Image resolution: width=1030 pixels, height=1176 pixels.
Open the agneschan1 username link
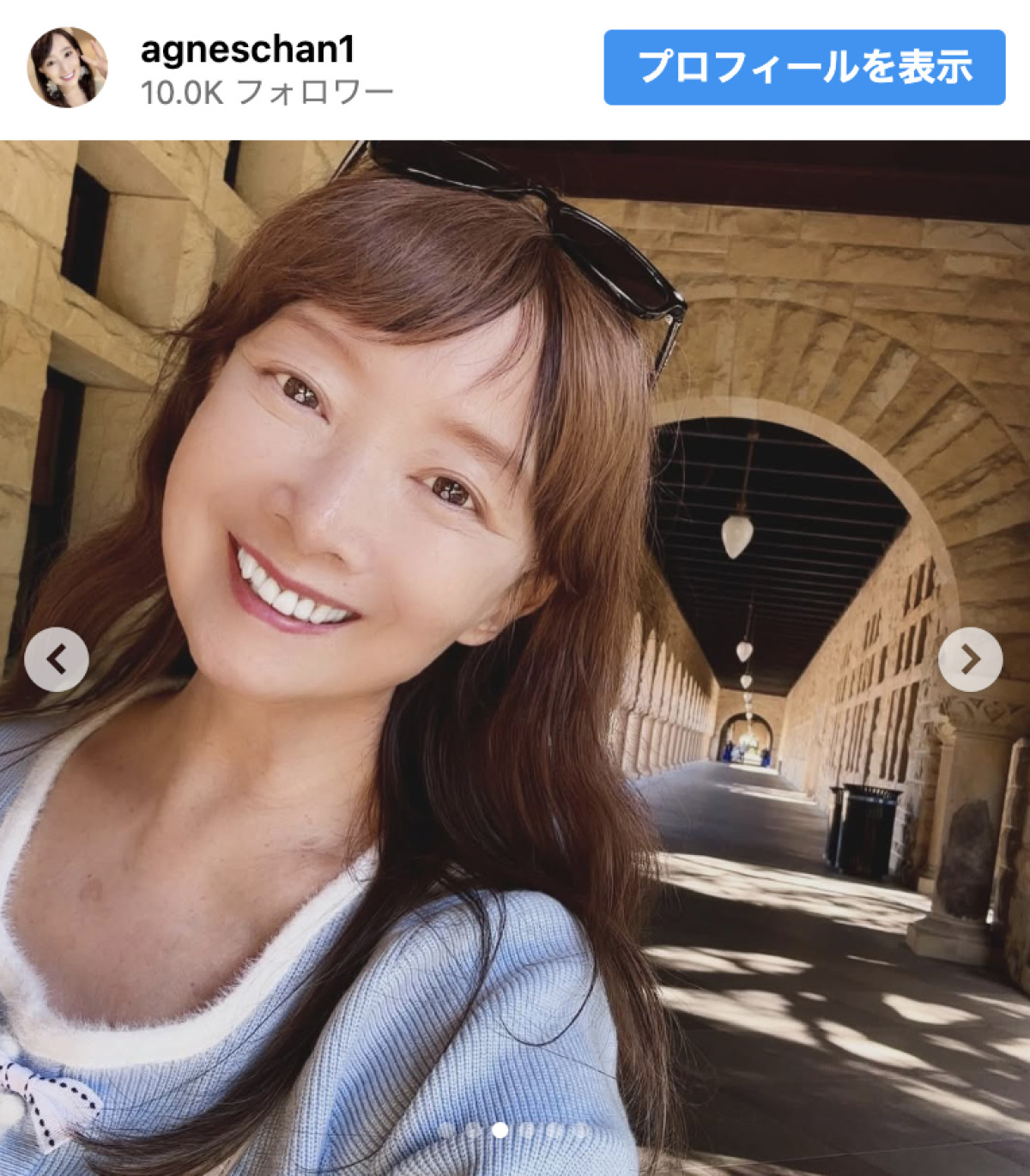[247, 50]
